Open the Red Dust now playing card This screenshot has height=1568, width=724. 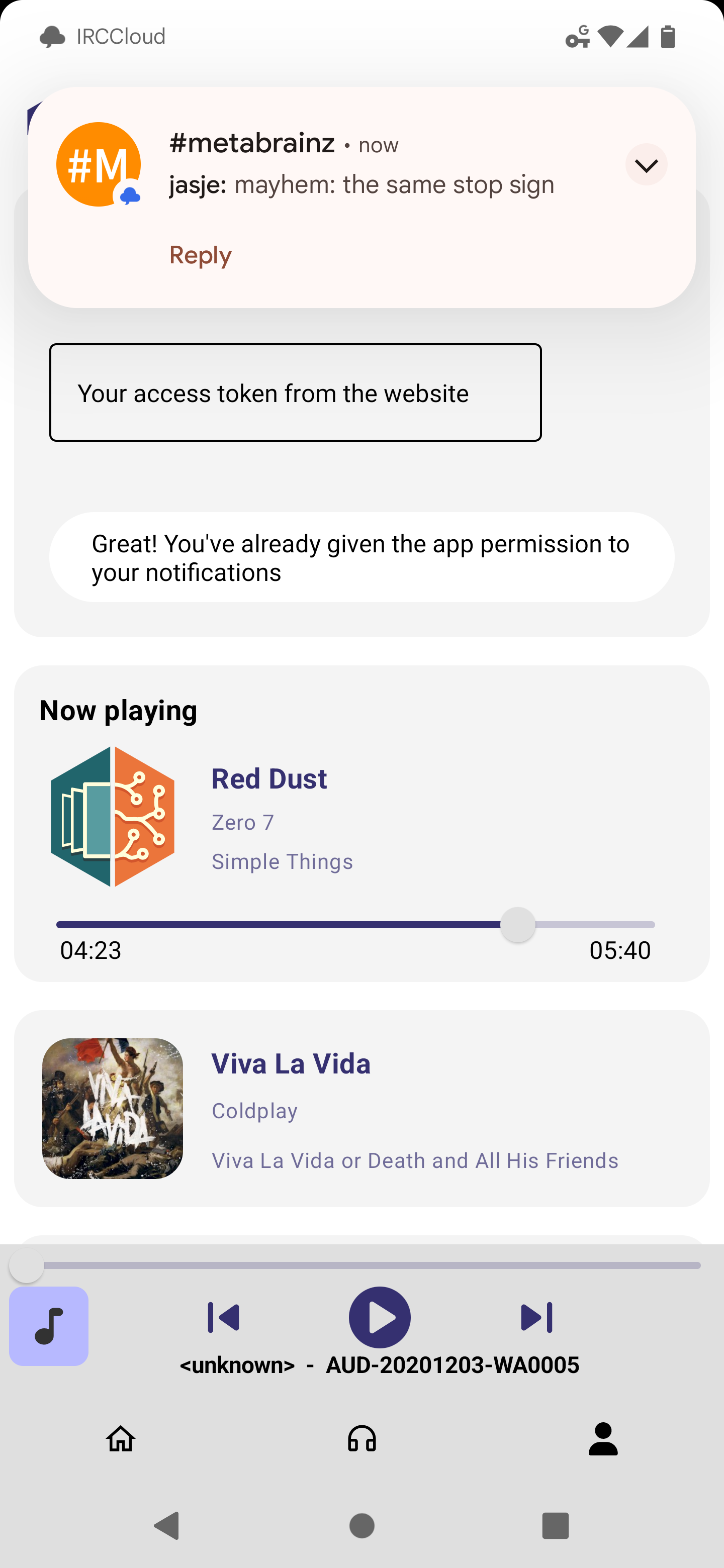click(x=361, y=823)
